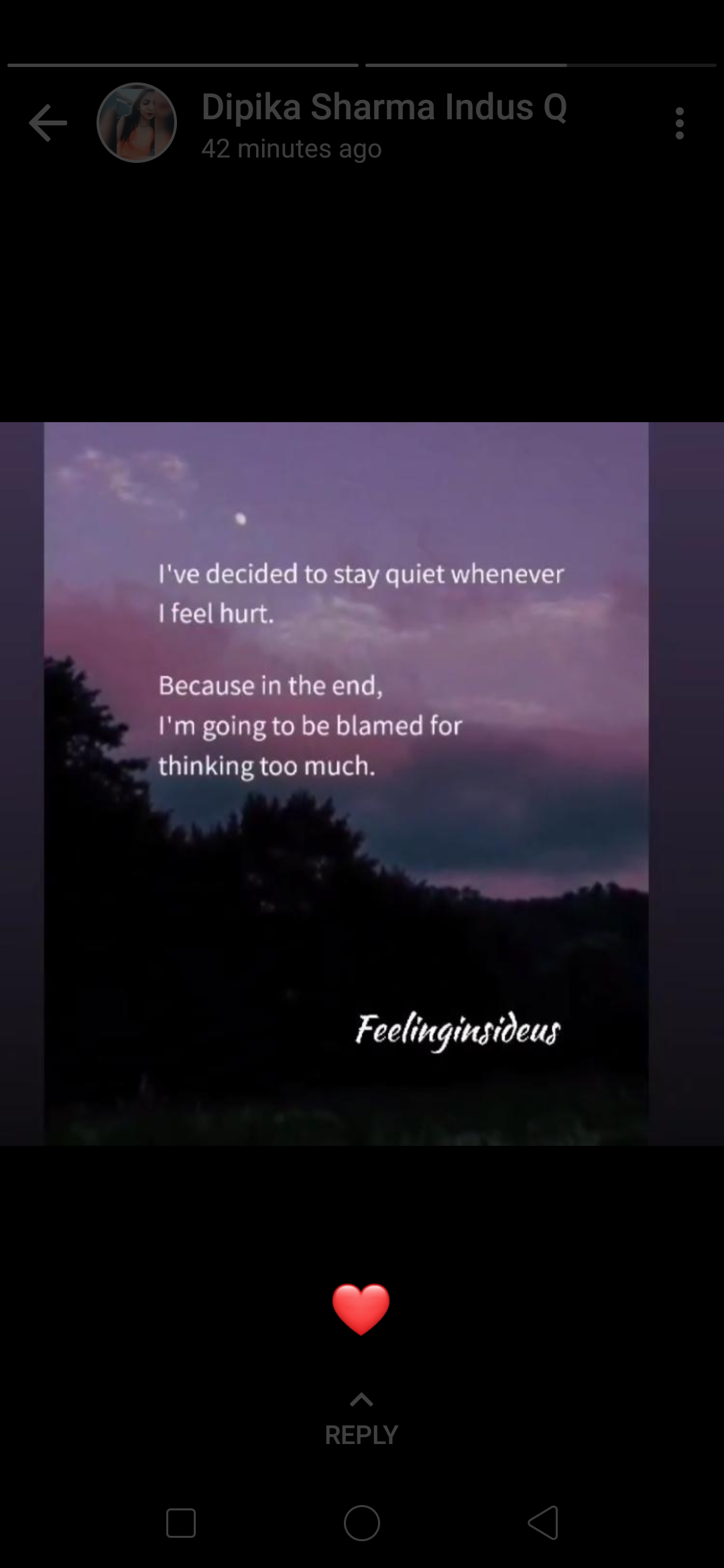Go back from the status view
This screenshot has height=1568, width=724.
[48, 123]
